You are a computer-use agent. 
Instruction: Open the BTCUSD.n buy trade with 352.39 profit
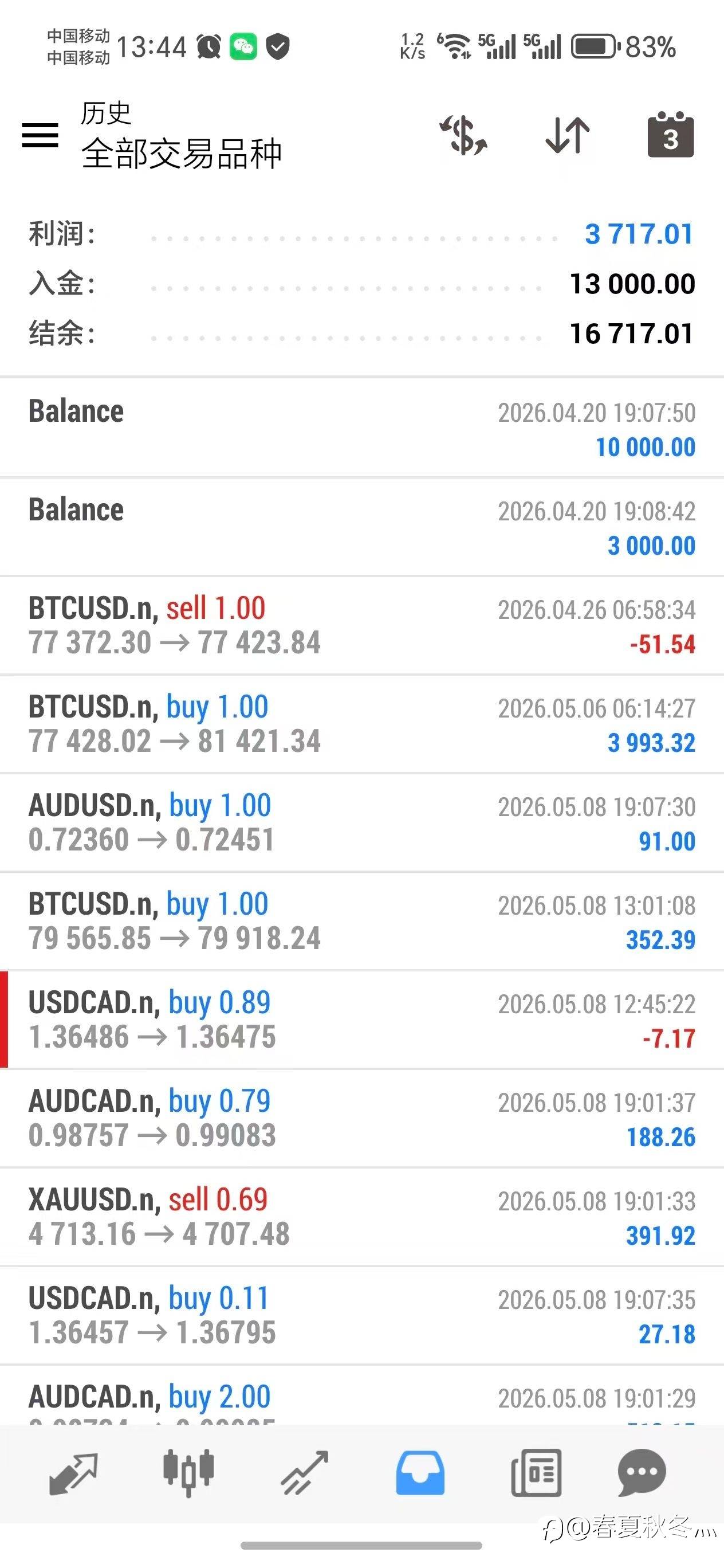(362, 922)
